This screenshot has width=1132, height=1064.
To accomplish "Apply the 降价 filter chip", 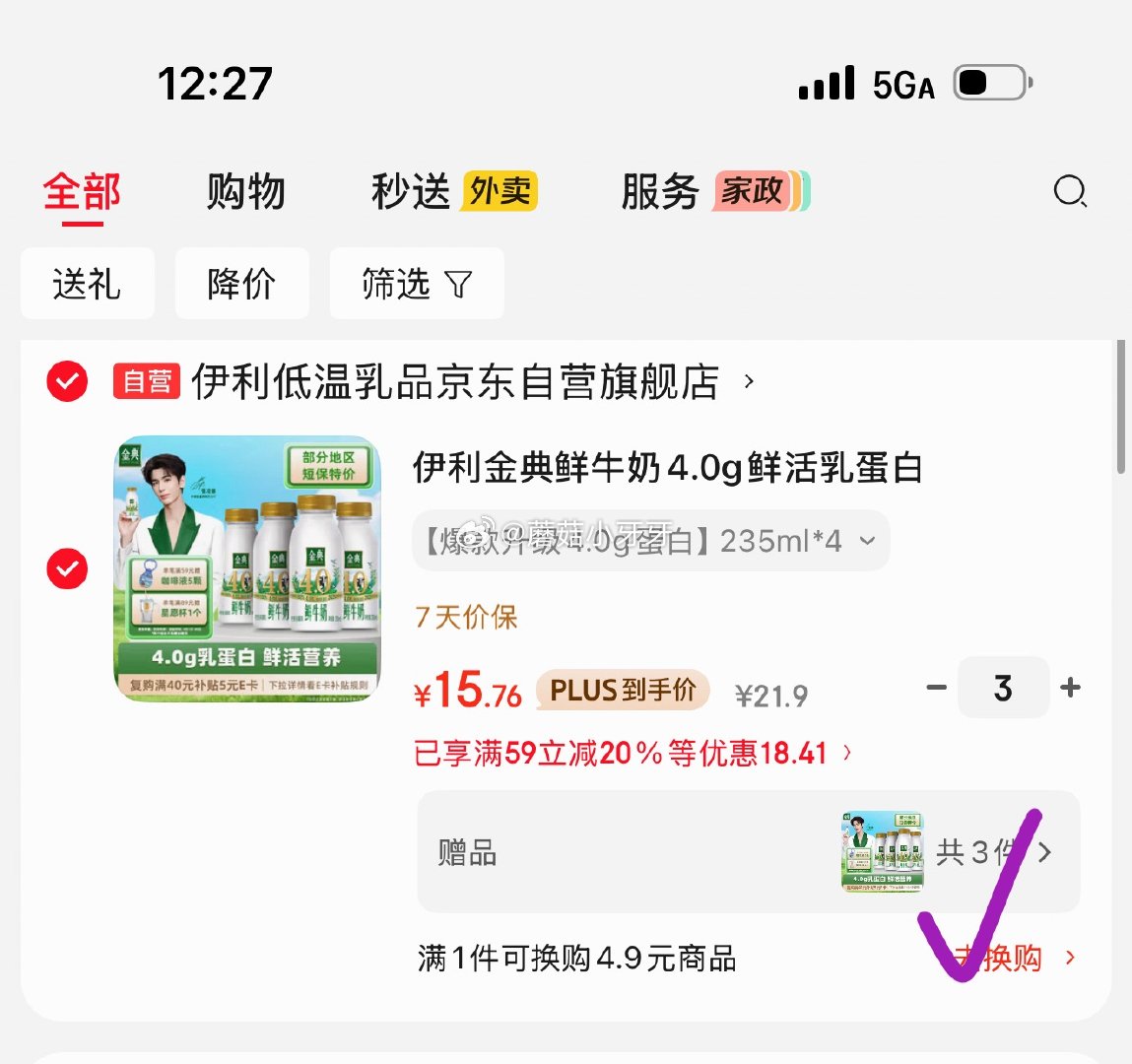I will pos(241,284).
